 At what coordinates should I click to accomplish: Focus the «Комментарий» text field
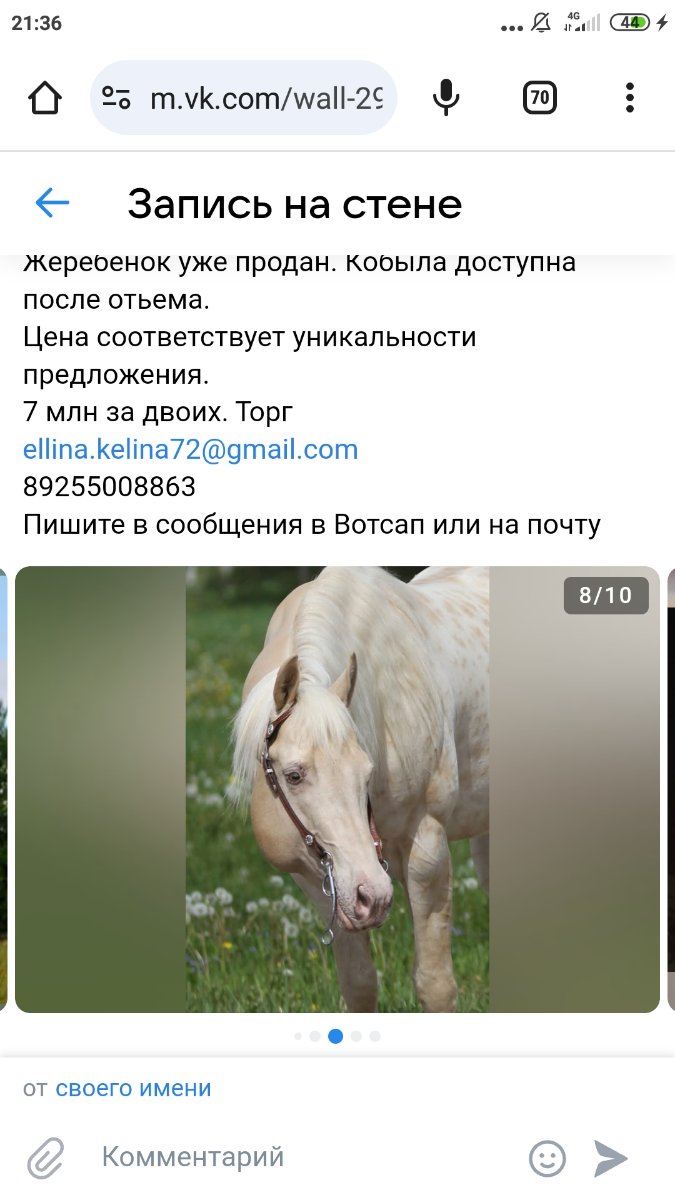(300, 1158)
